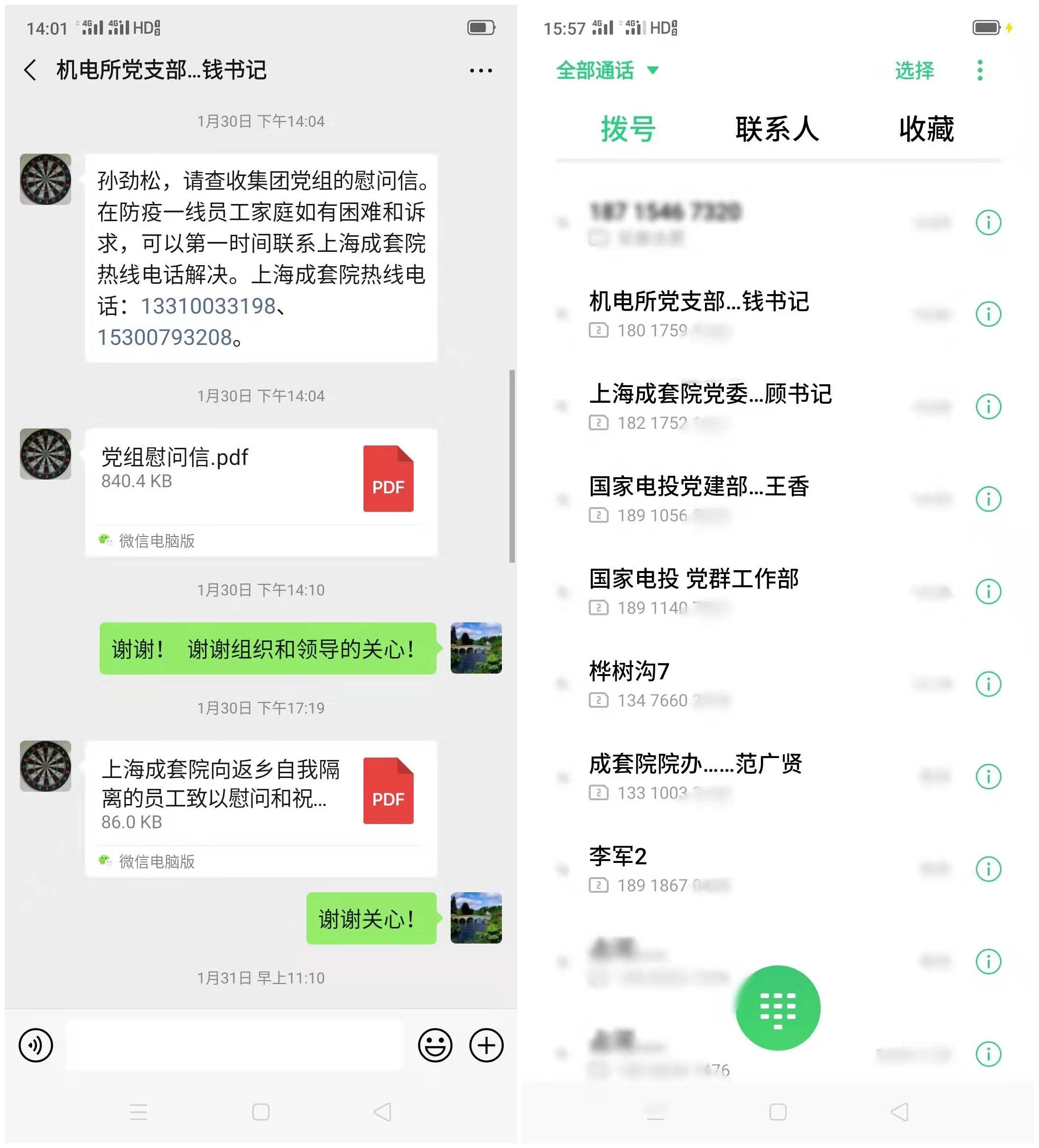Open the chat's three-dot options menu
The width and height of the screenshot is (1039, 1148).
[x=480, y=71]
